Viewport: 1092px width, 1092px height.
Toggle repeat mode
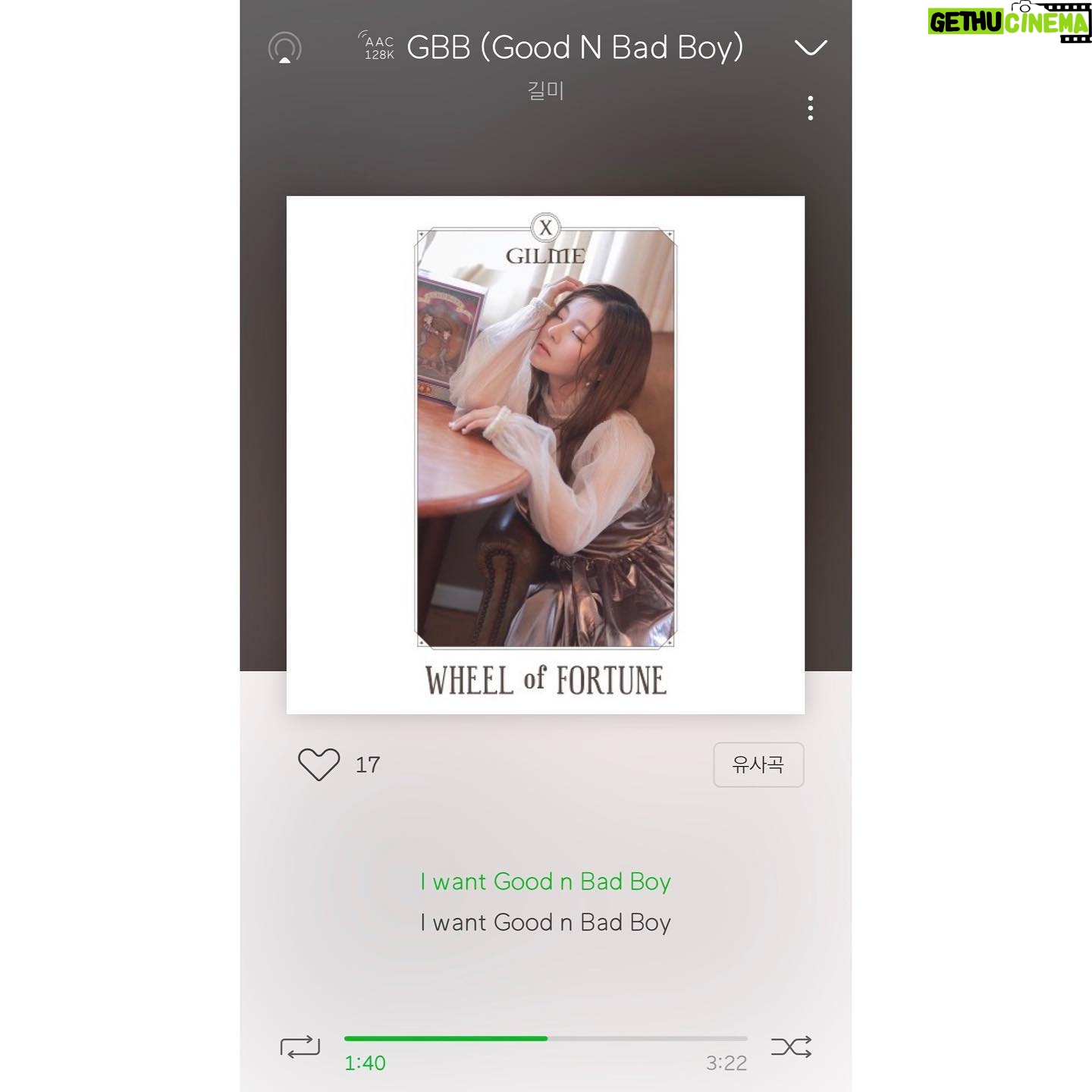[x=300, y=1047]
